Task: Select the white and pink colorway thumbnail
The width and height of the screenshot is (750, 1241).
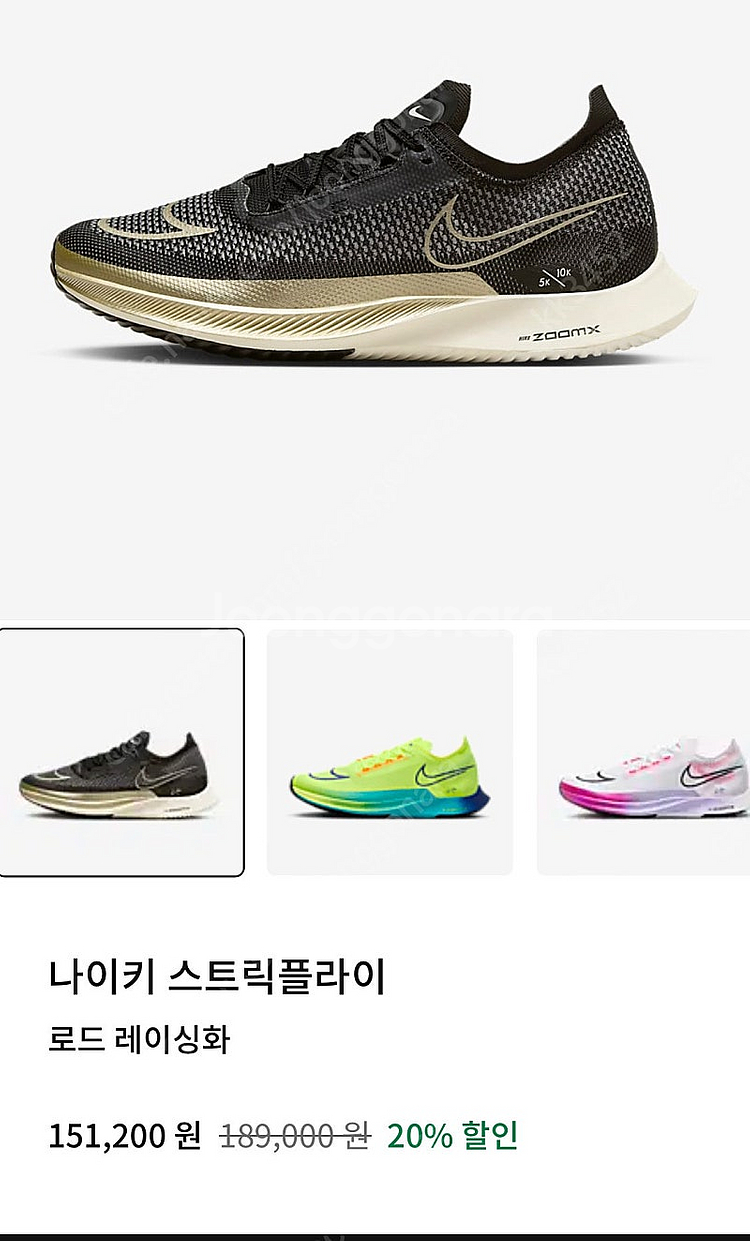Action: click(645, 752)
